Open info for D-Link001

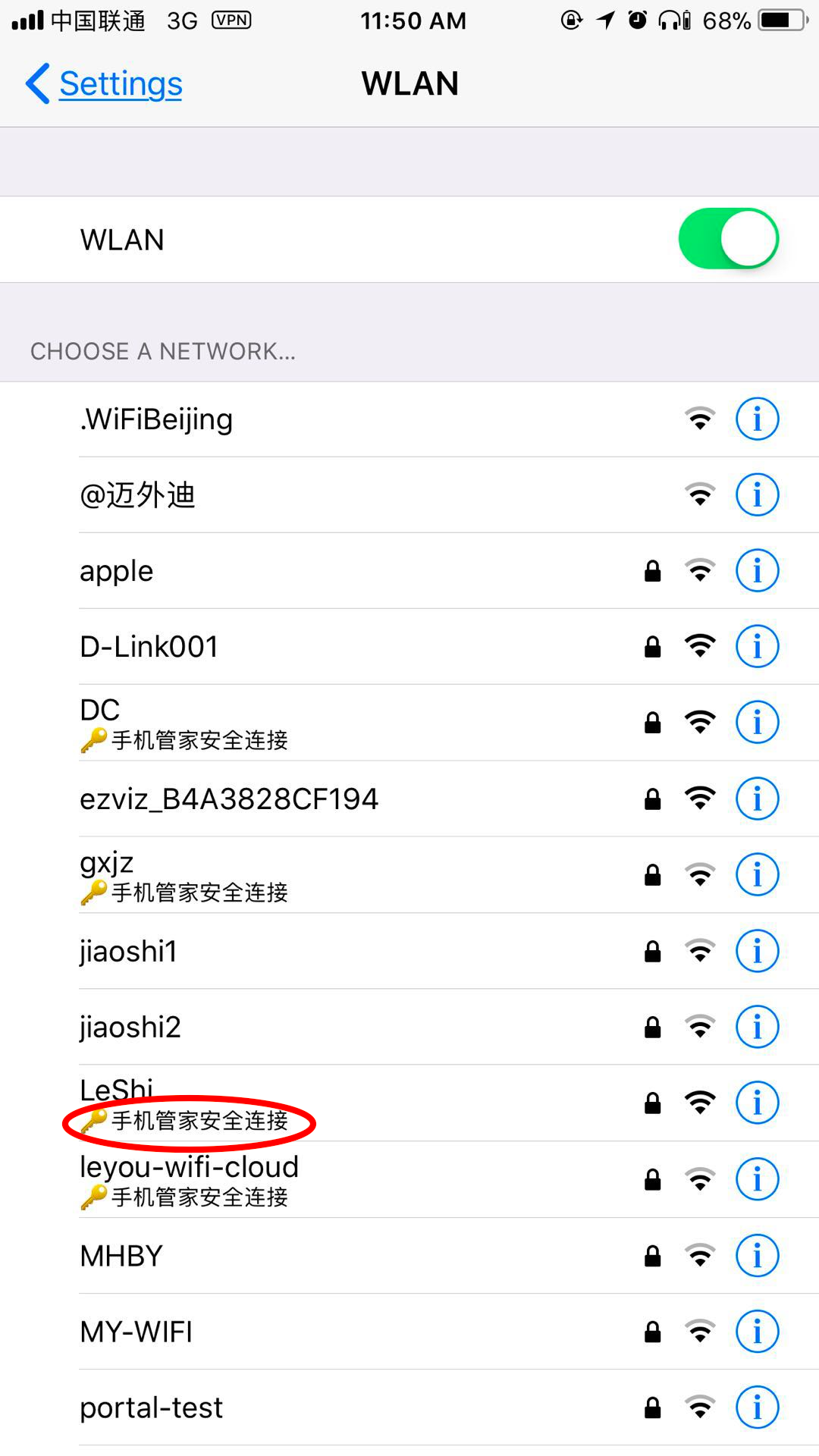coord(757,647)
